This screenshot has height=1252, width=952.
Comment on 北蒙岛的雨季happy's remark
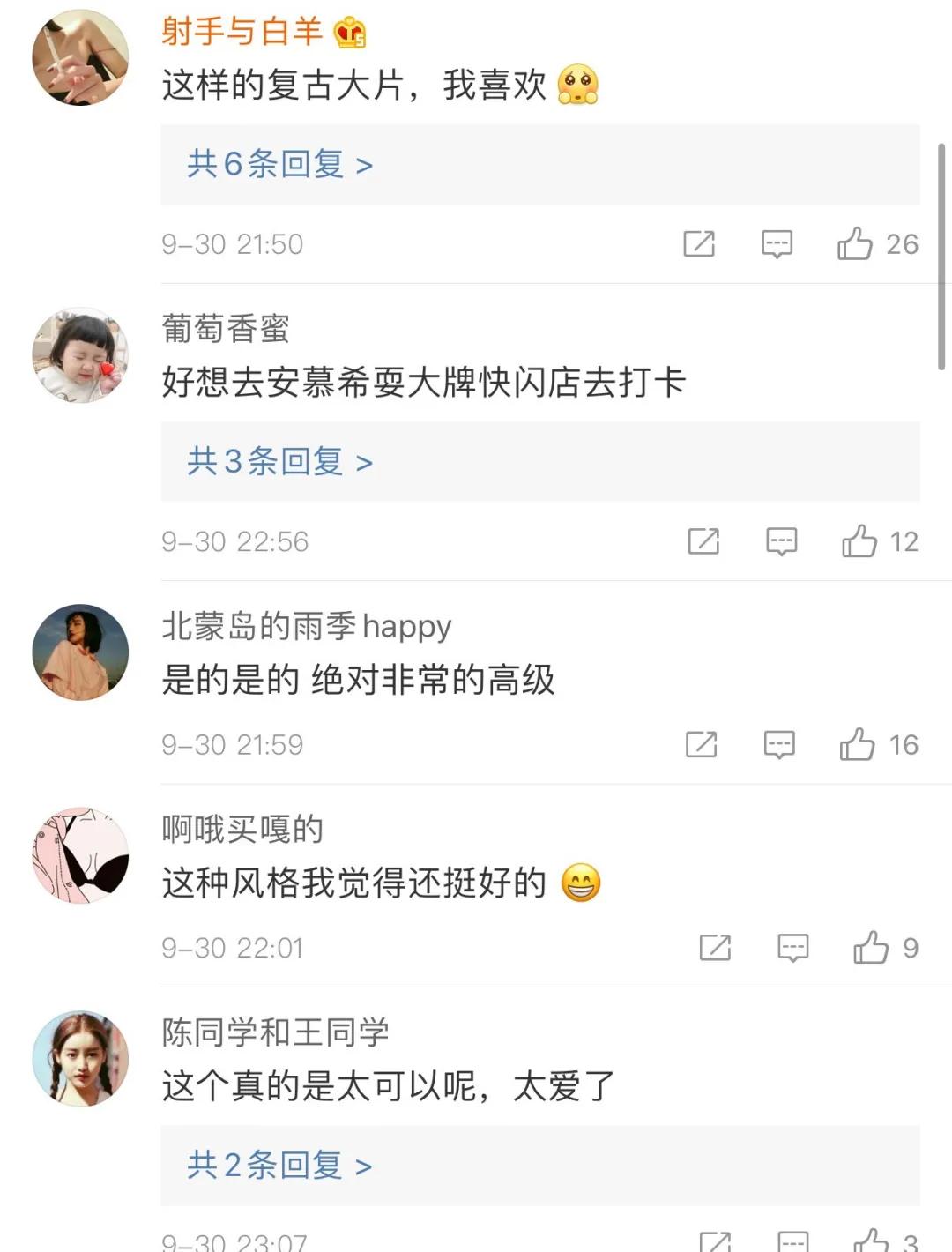tap(778, 745)
